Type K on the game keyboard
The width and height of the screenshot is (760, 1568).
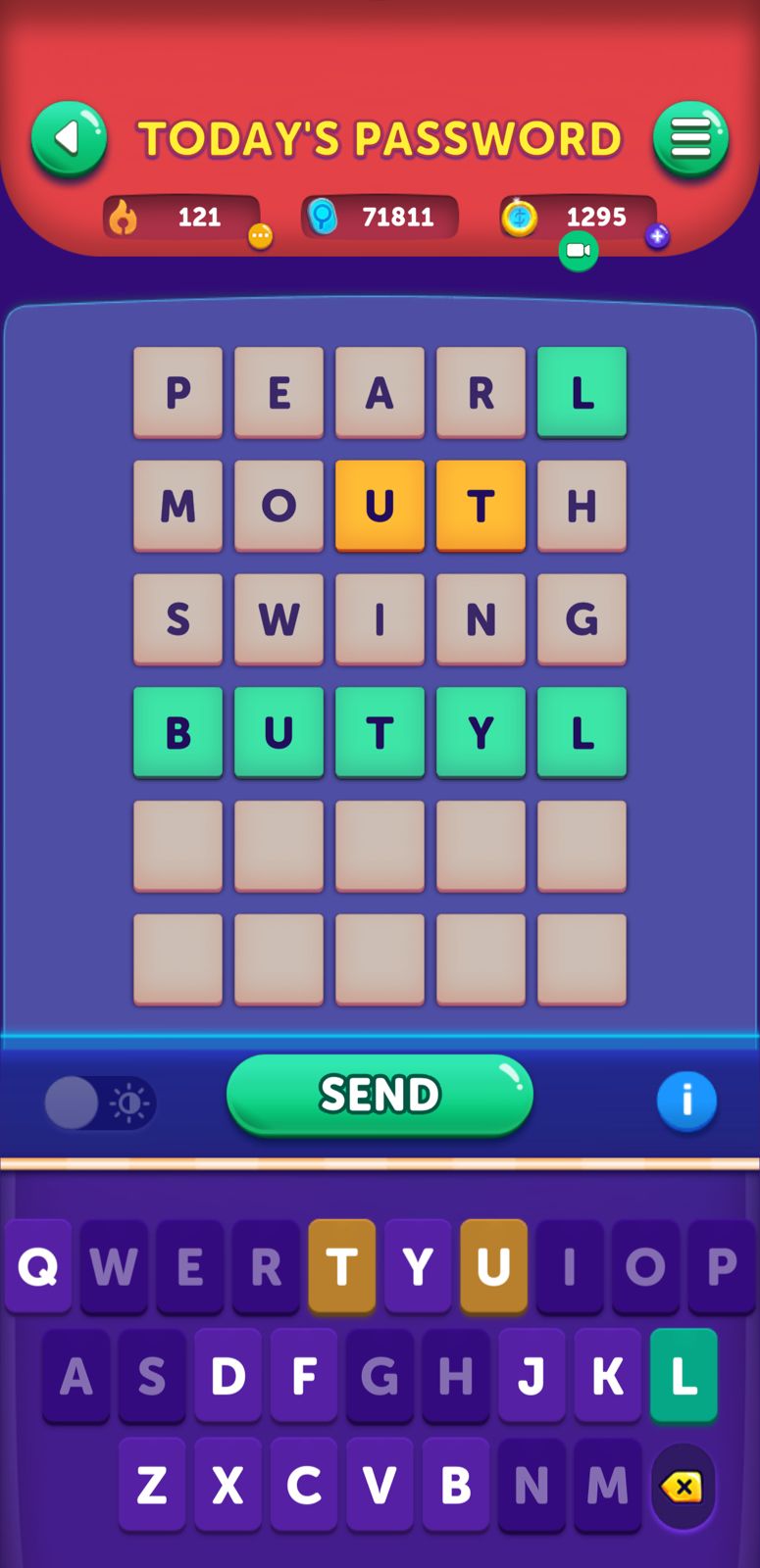point(608,1376)
